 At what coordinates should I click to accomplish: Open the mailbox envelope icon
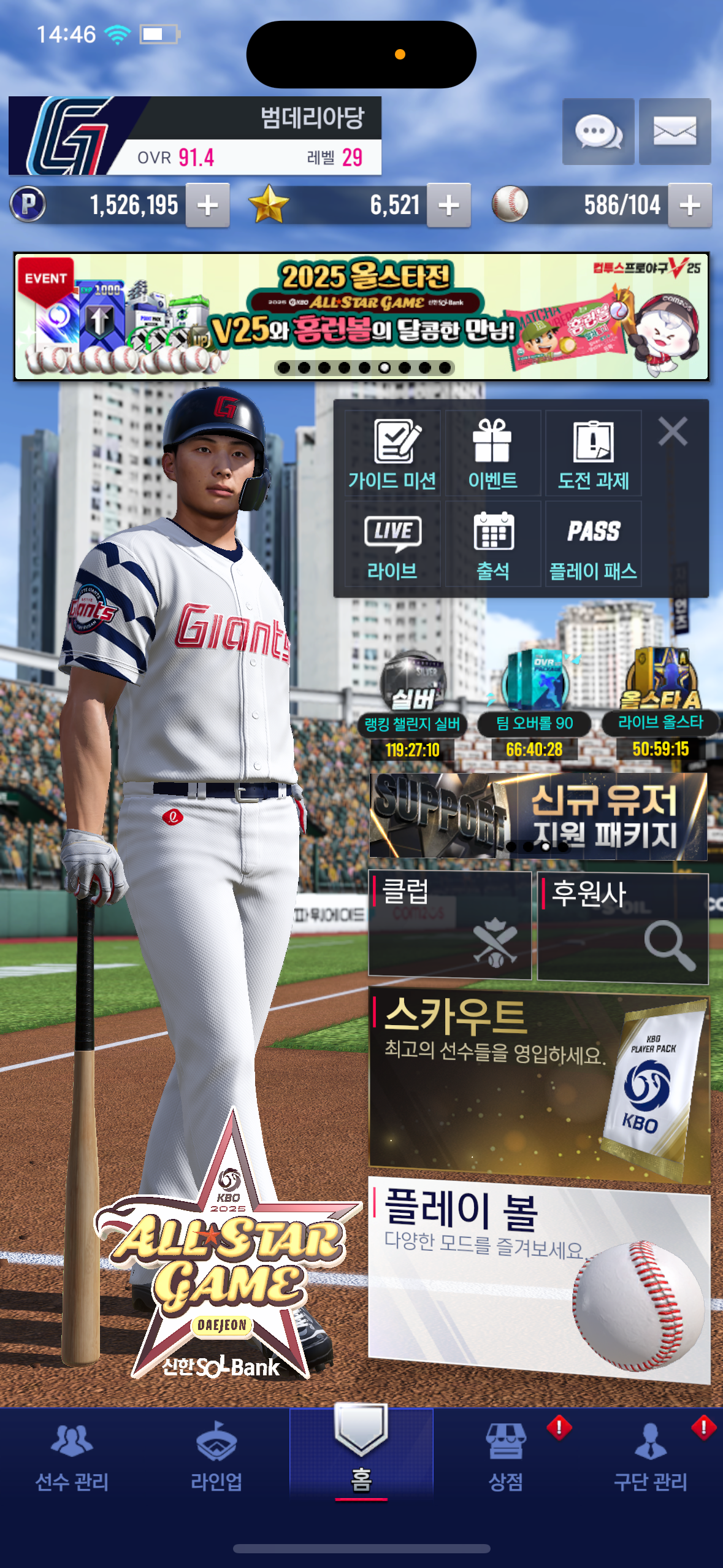675,131
